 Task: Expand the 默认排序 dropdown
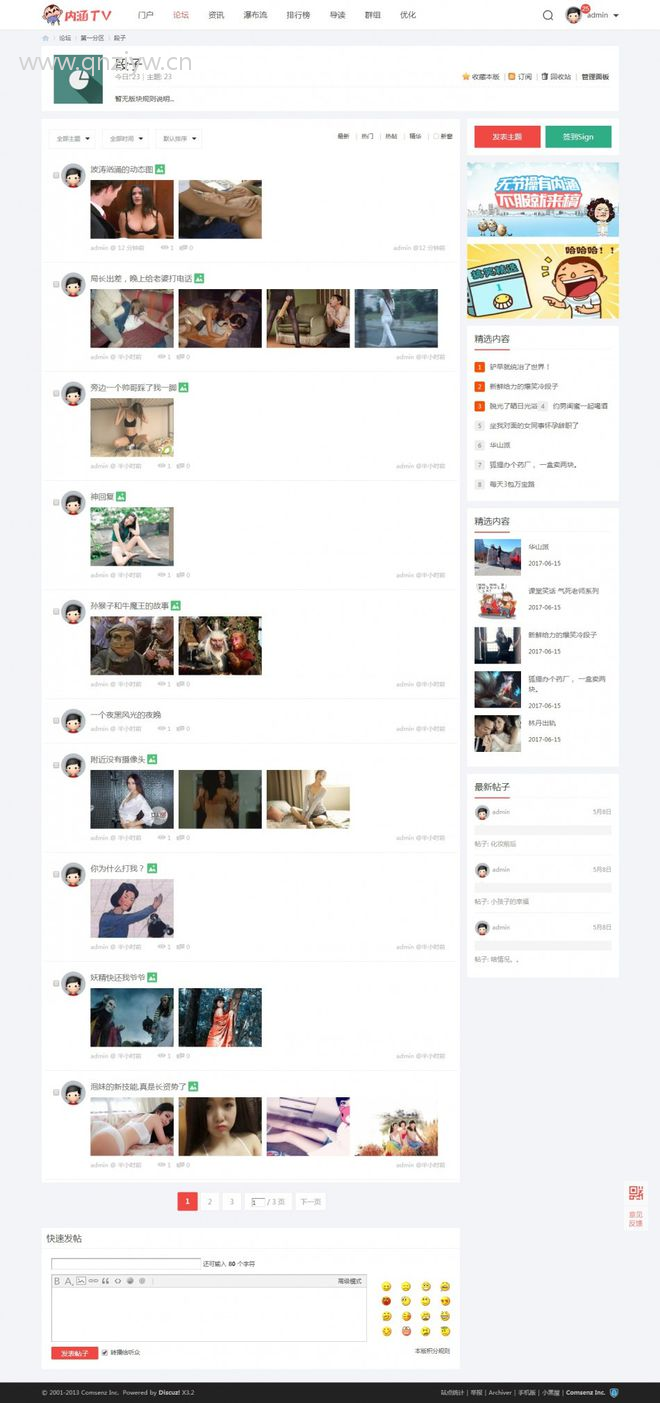pos(181,139)
